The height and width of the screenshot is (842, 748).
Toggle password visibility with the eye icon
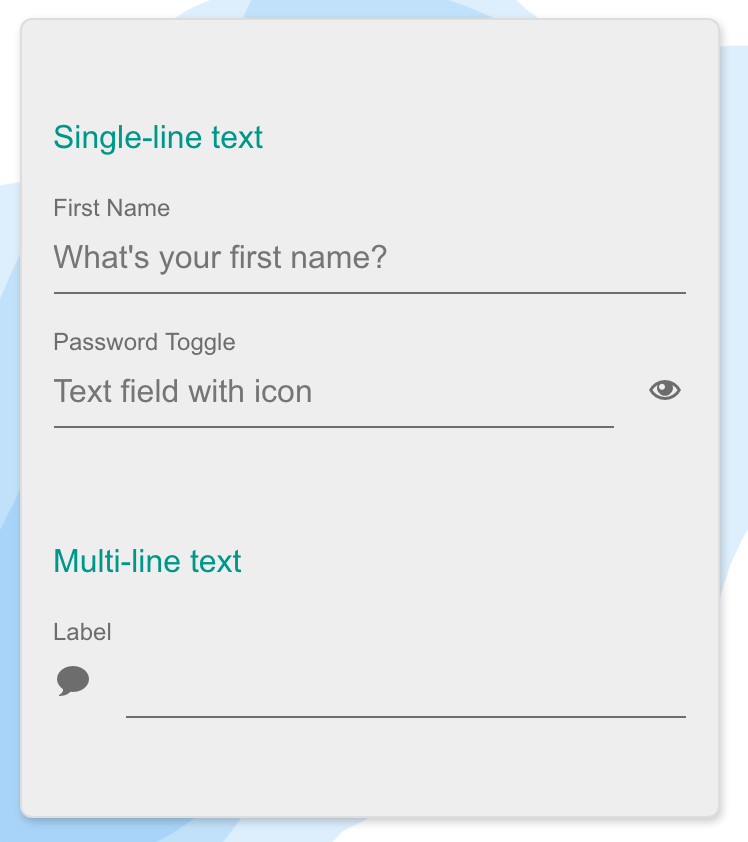[665, 390]
